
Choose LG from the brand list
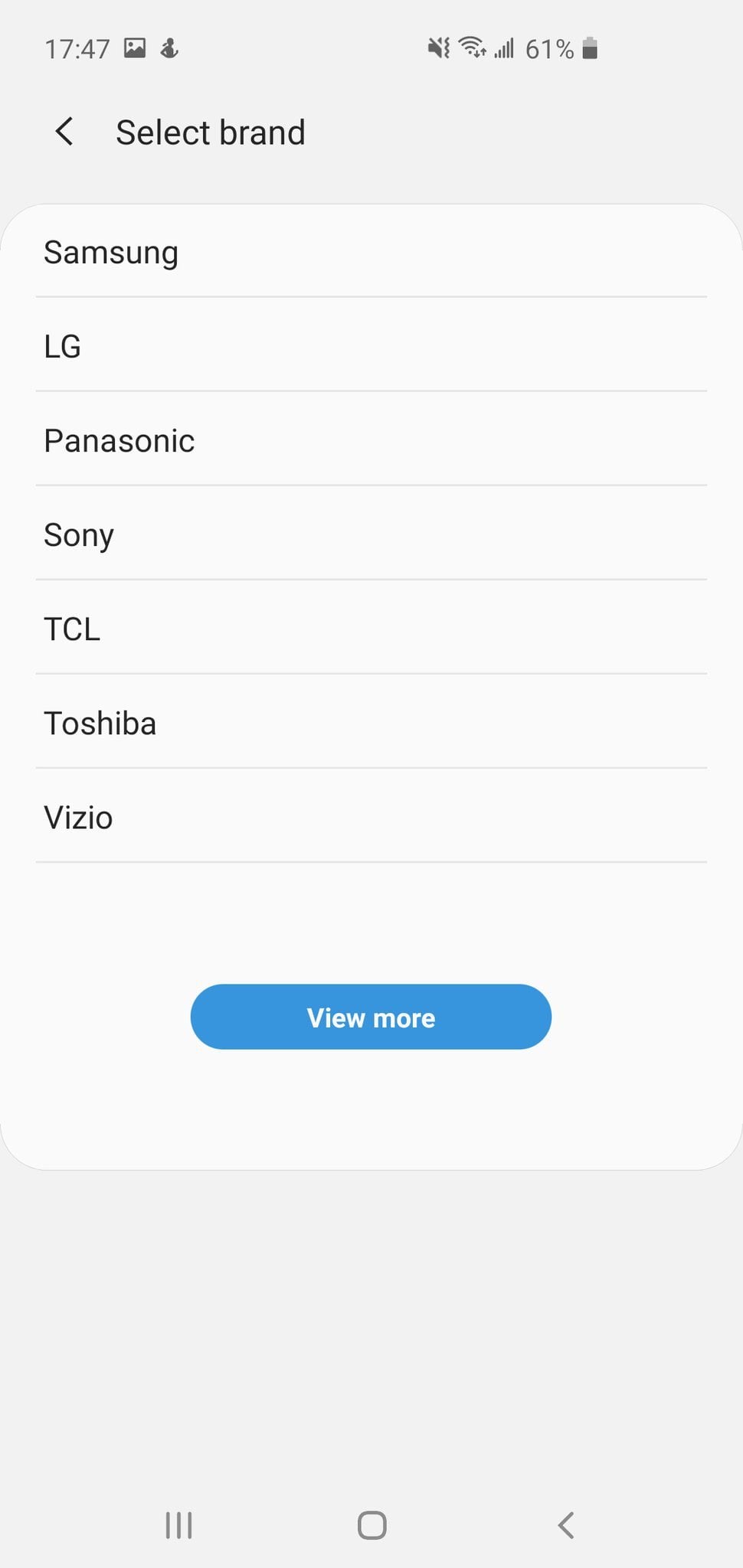click(371, 347)
